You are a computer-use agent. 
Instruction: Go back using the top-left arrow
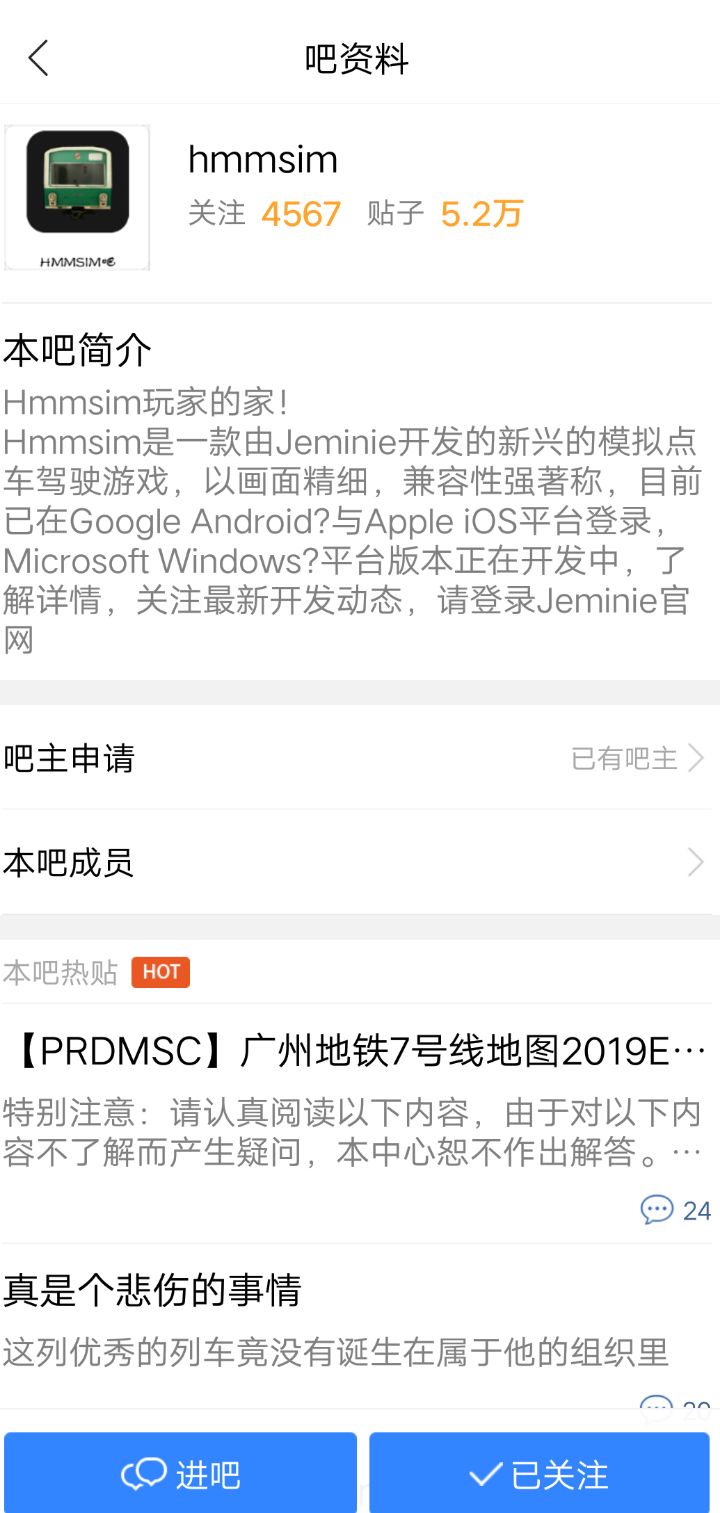pos(38,59)
